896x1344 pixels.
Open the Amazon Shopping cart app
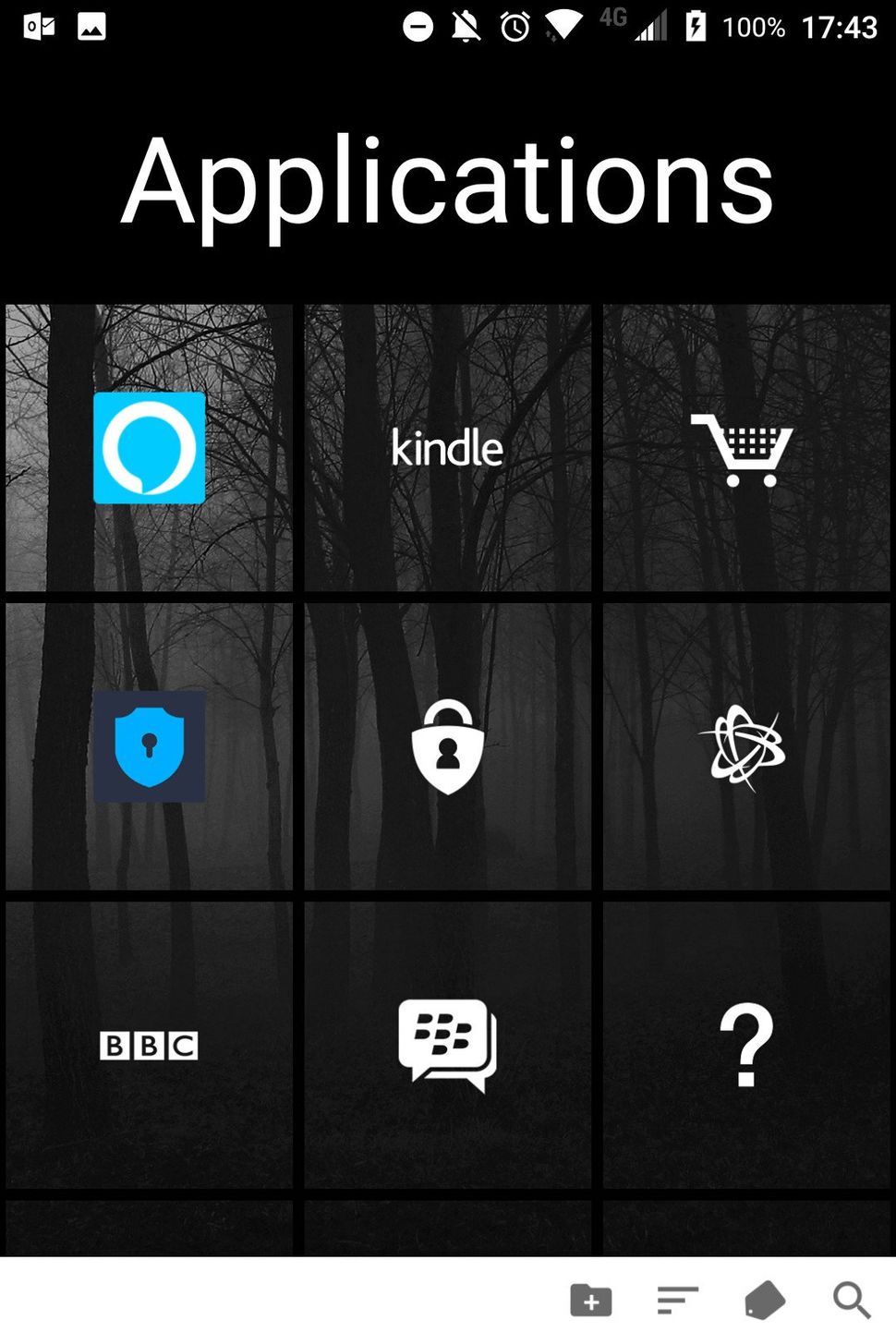(745, 448)
